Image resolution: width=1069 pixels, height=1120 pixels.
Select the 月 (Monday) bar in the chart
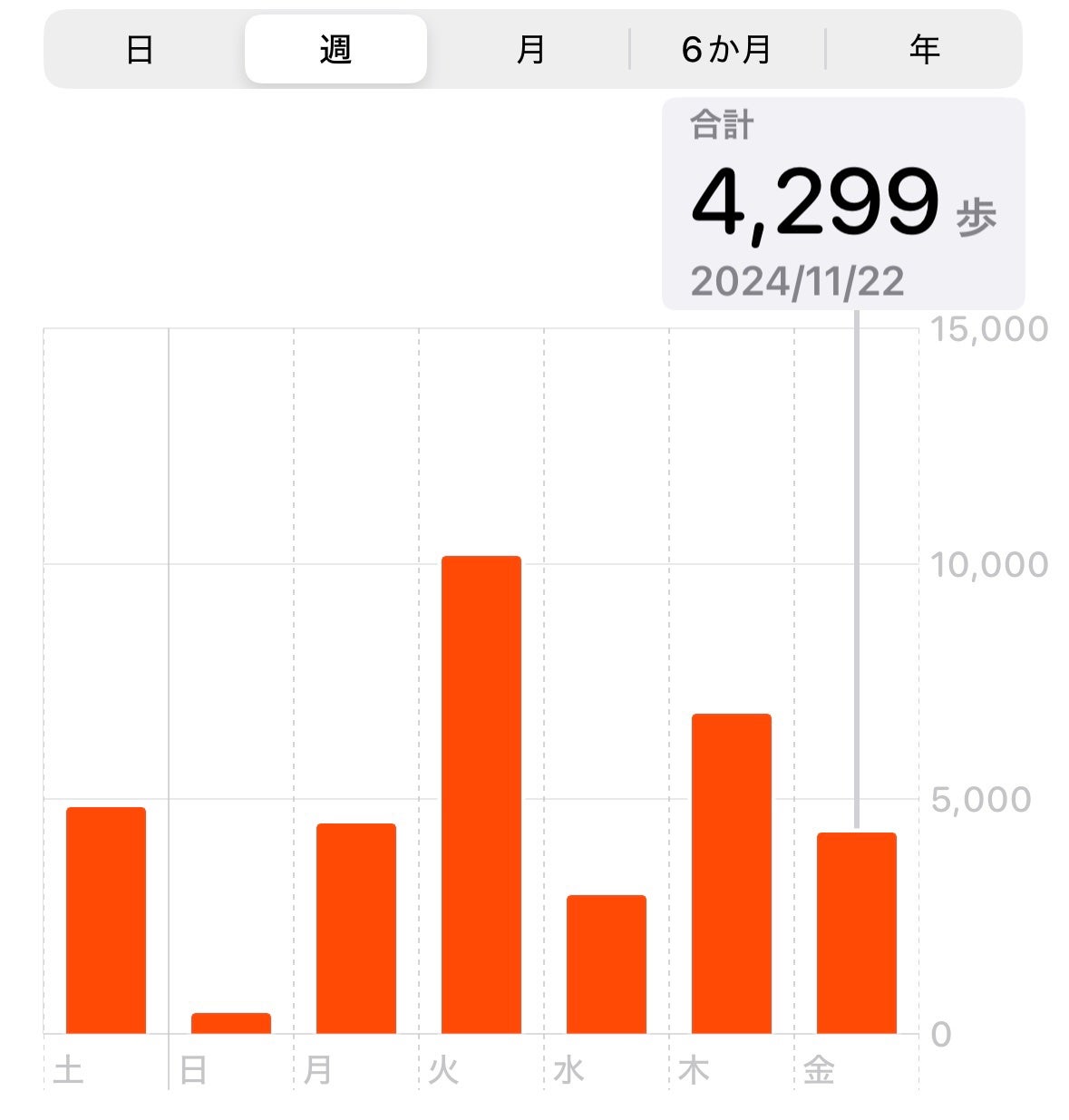coord(356,928)
